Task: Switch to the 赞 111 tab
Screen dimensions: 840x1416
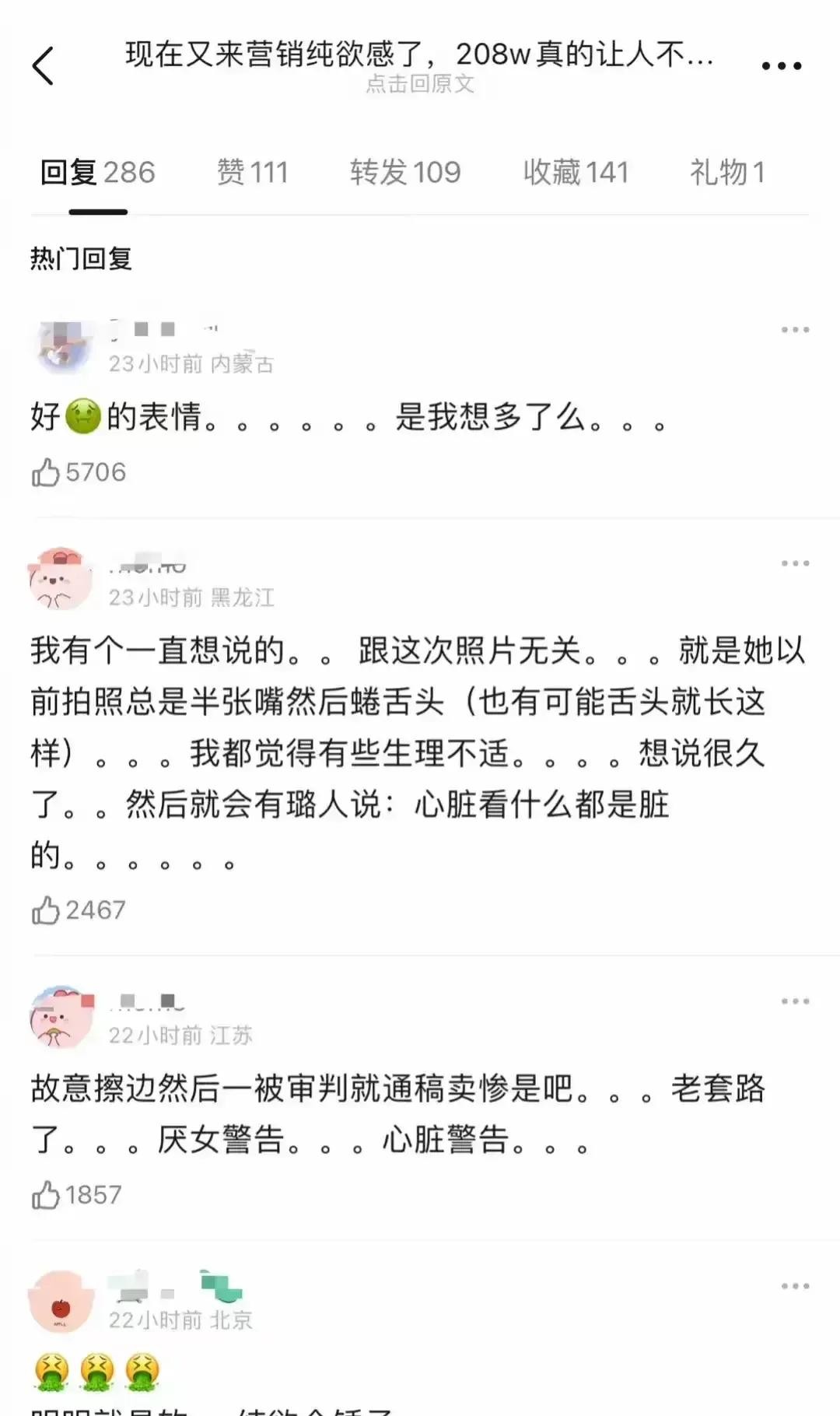Action: [x=252, y=172]
